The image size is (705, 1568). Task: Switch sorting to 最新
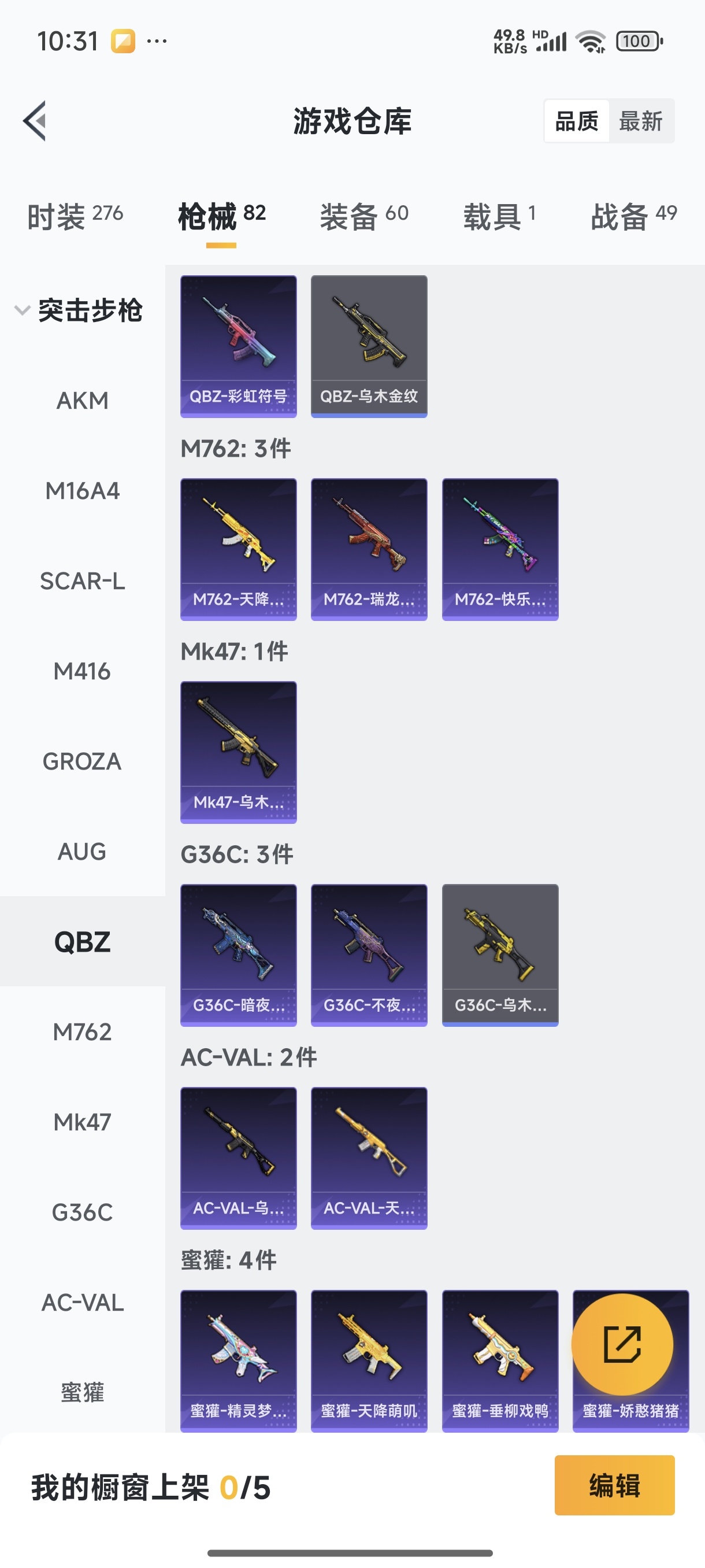click(x=640, y=121)
